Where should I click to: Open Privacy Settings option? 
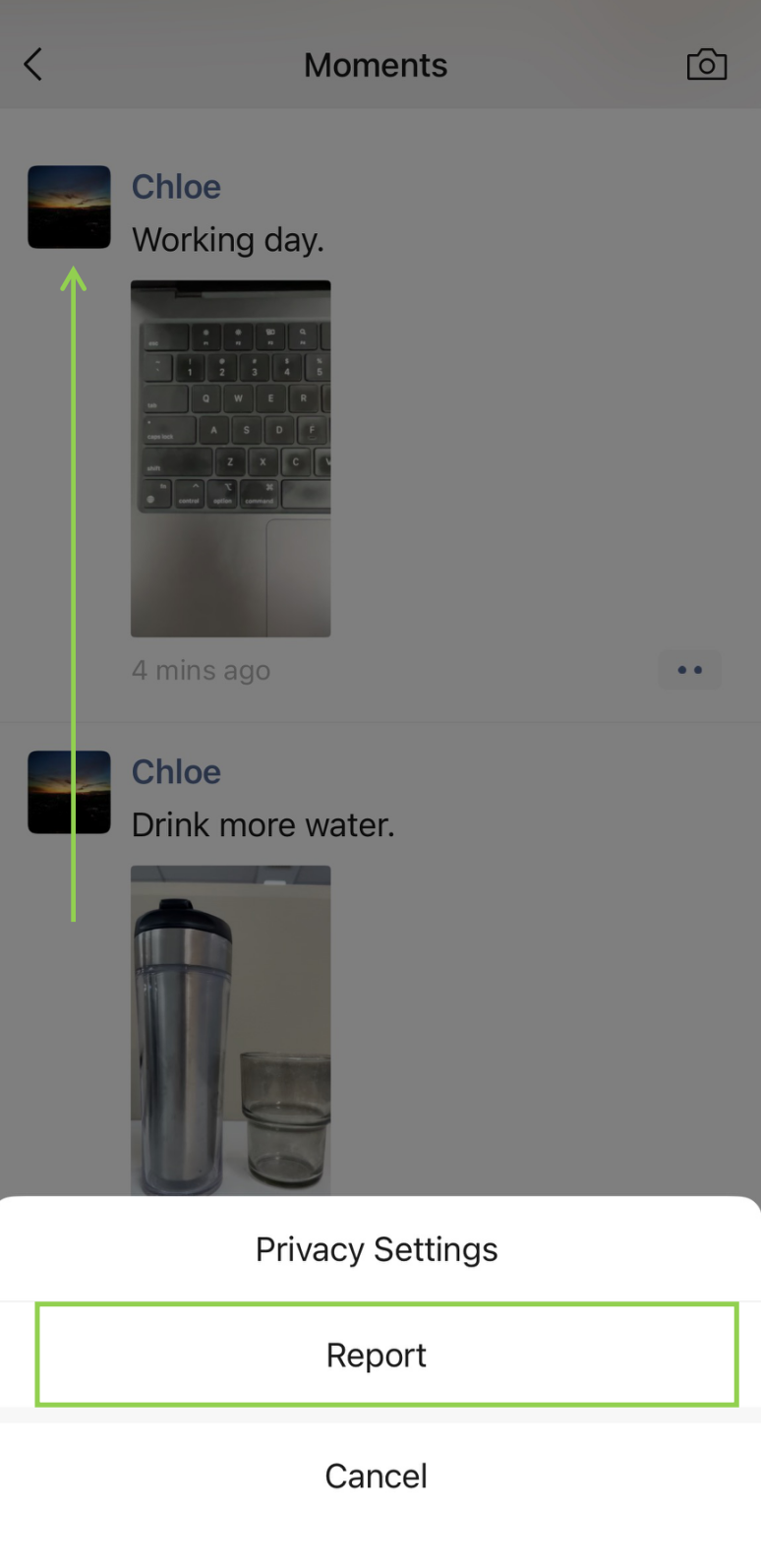[x=377, y=1249]
